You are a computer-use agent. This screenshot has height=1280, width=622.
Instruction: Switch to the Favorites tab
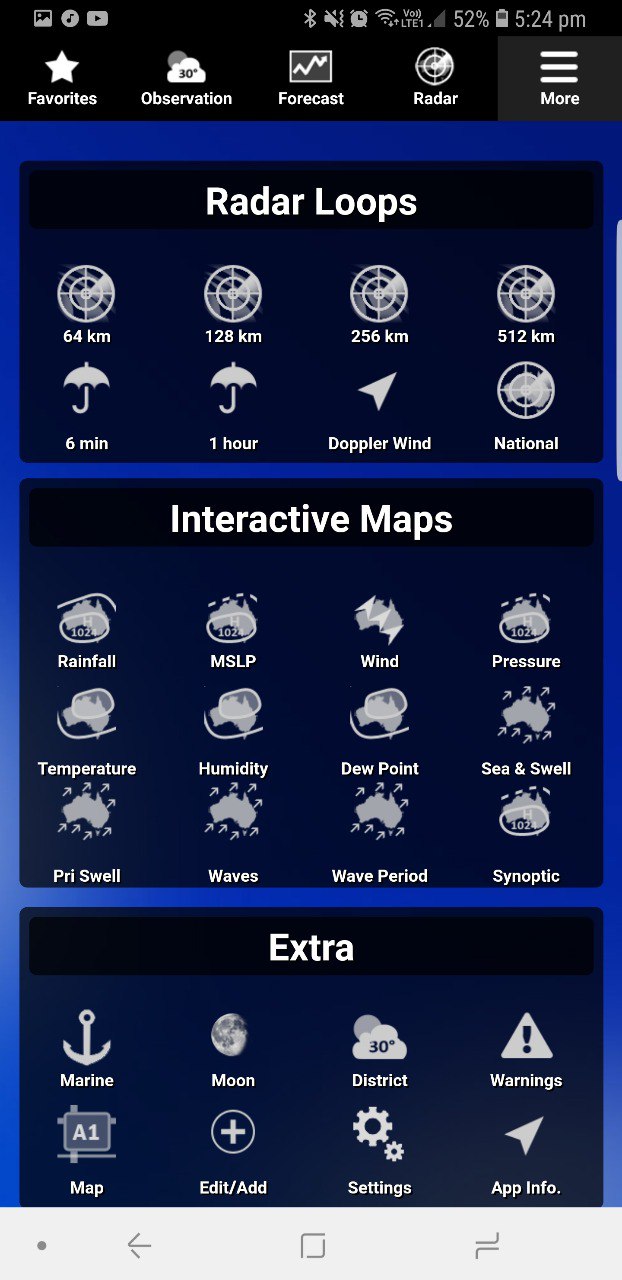coord(62,79)
